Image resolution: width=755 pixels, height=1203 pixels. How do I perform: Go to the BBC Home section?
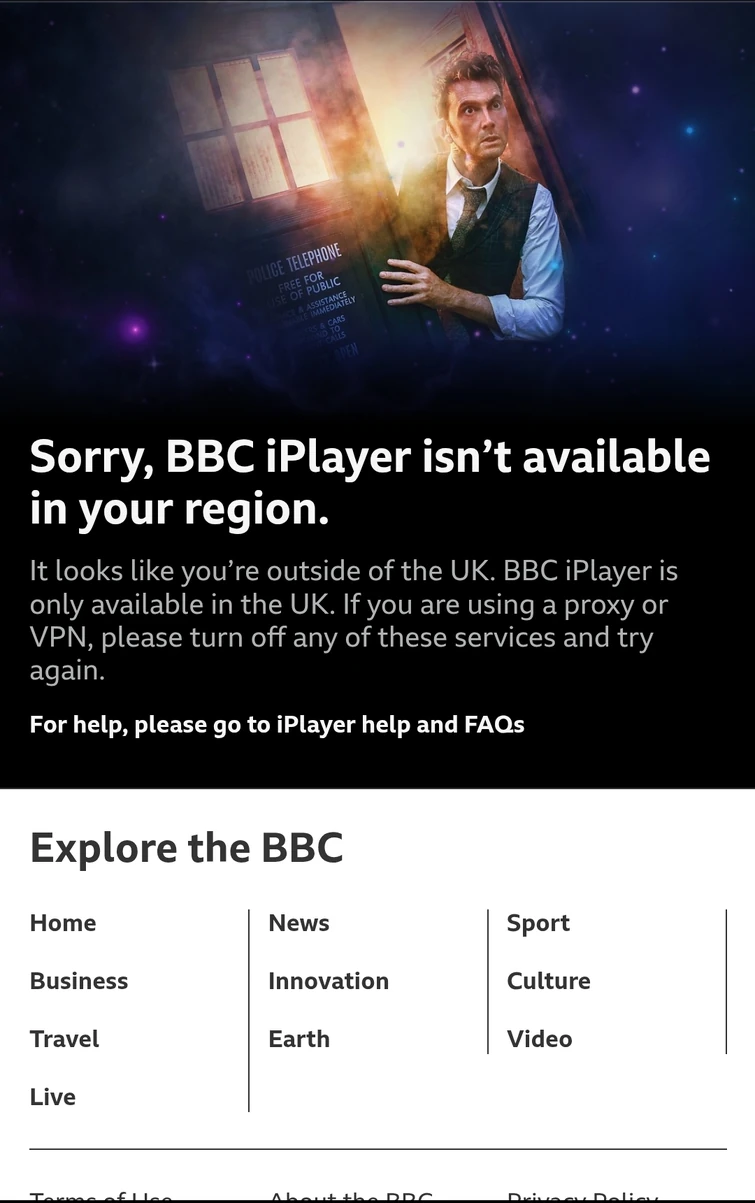click(x=63, y=923)
